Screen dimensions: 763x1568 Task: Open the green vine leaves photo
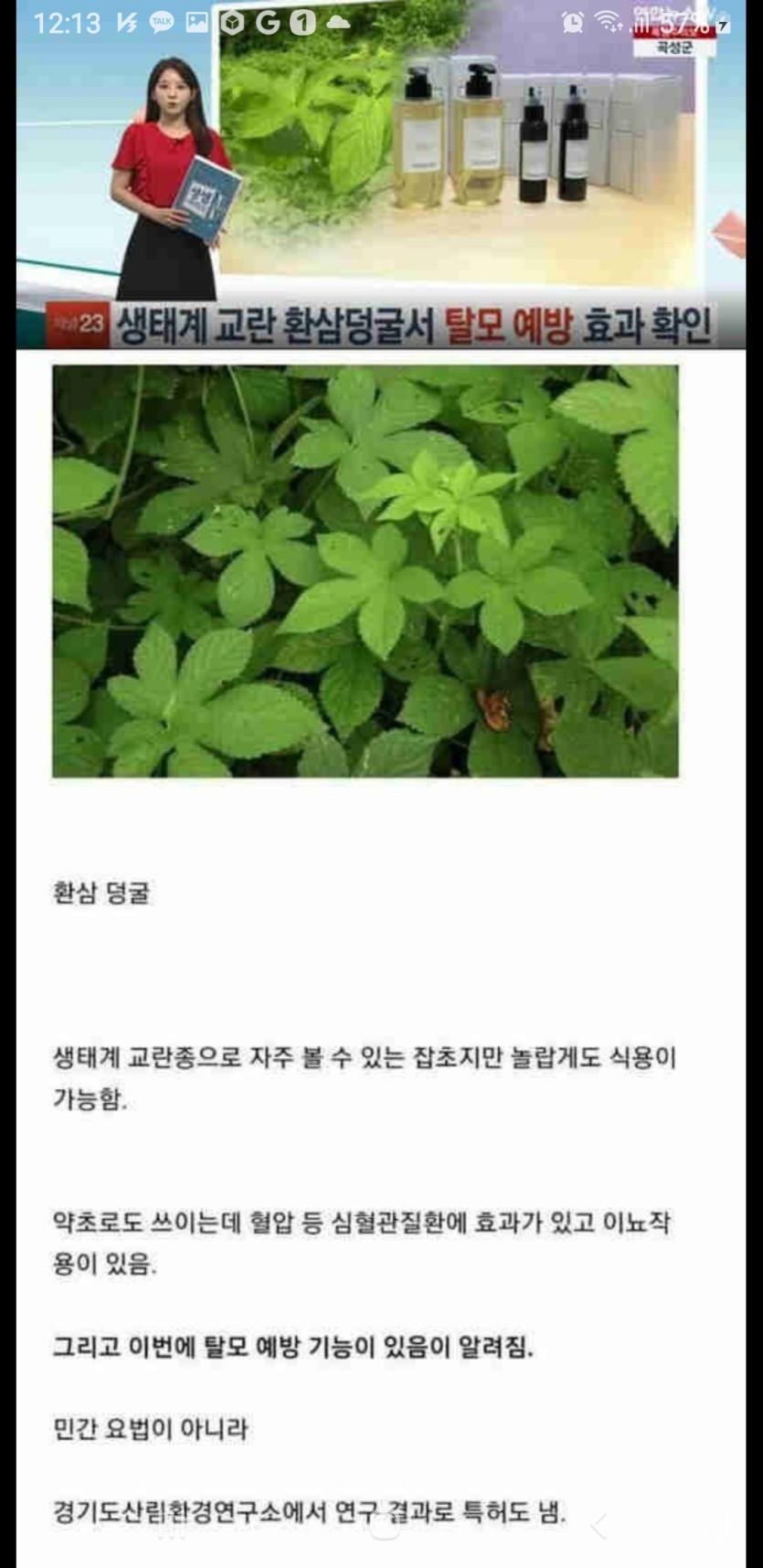tap(366, 571)
